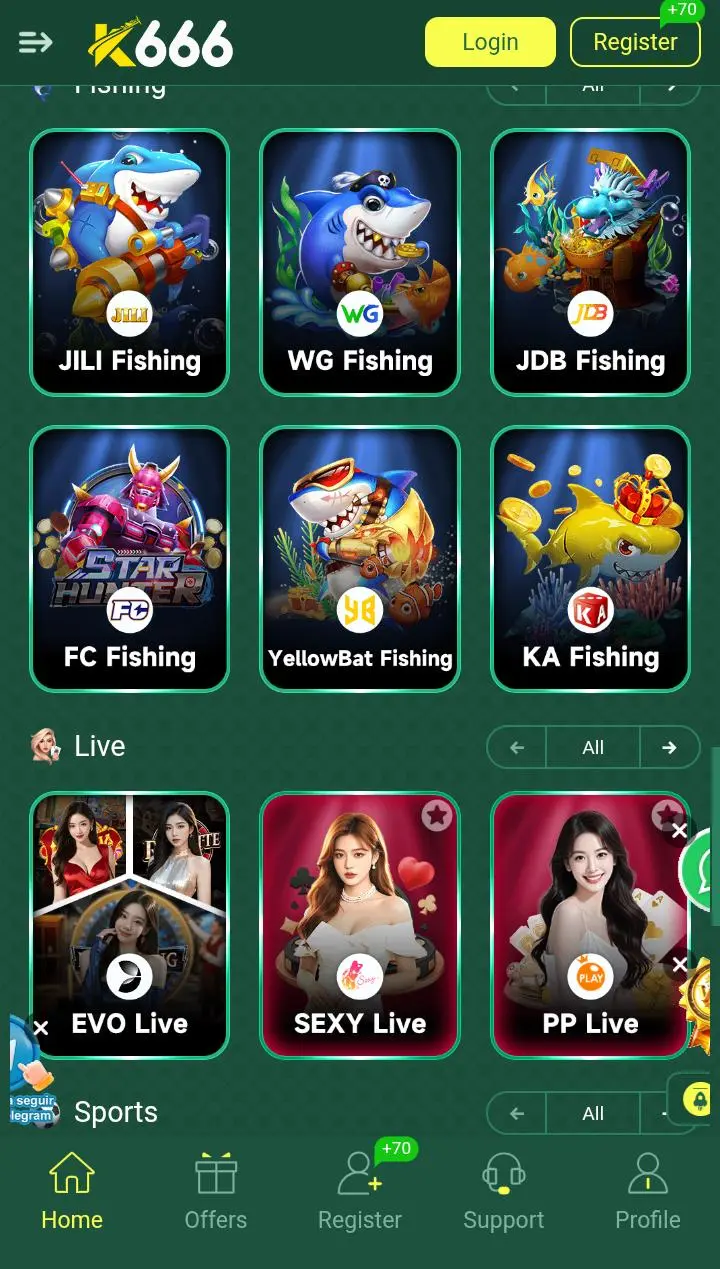
Task: Tap the yellow Login button
Action: (x=490, y=42)
